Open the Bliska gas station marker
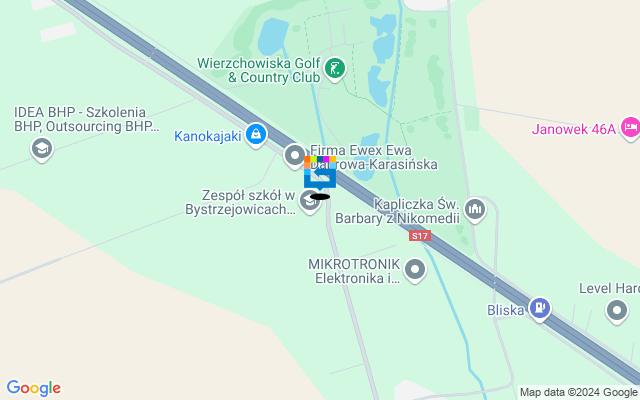The width and height of the screenshot is (640, 400). click(x=540, y=308)
